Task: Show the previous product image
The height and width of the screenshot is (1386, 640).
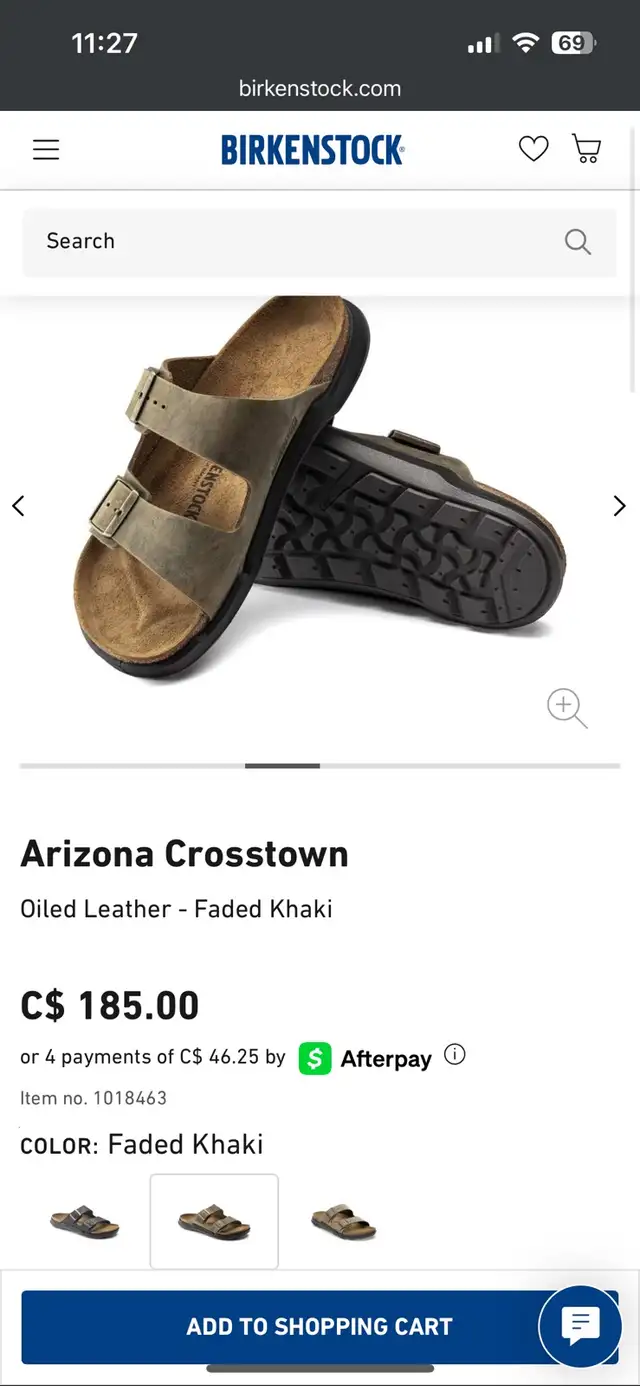Action: coord(18,506)
